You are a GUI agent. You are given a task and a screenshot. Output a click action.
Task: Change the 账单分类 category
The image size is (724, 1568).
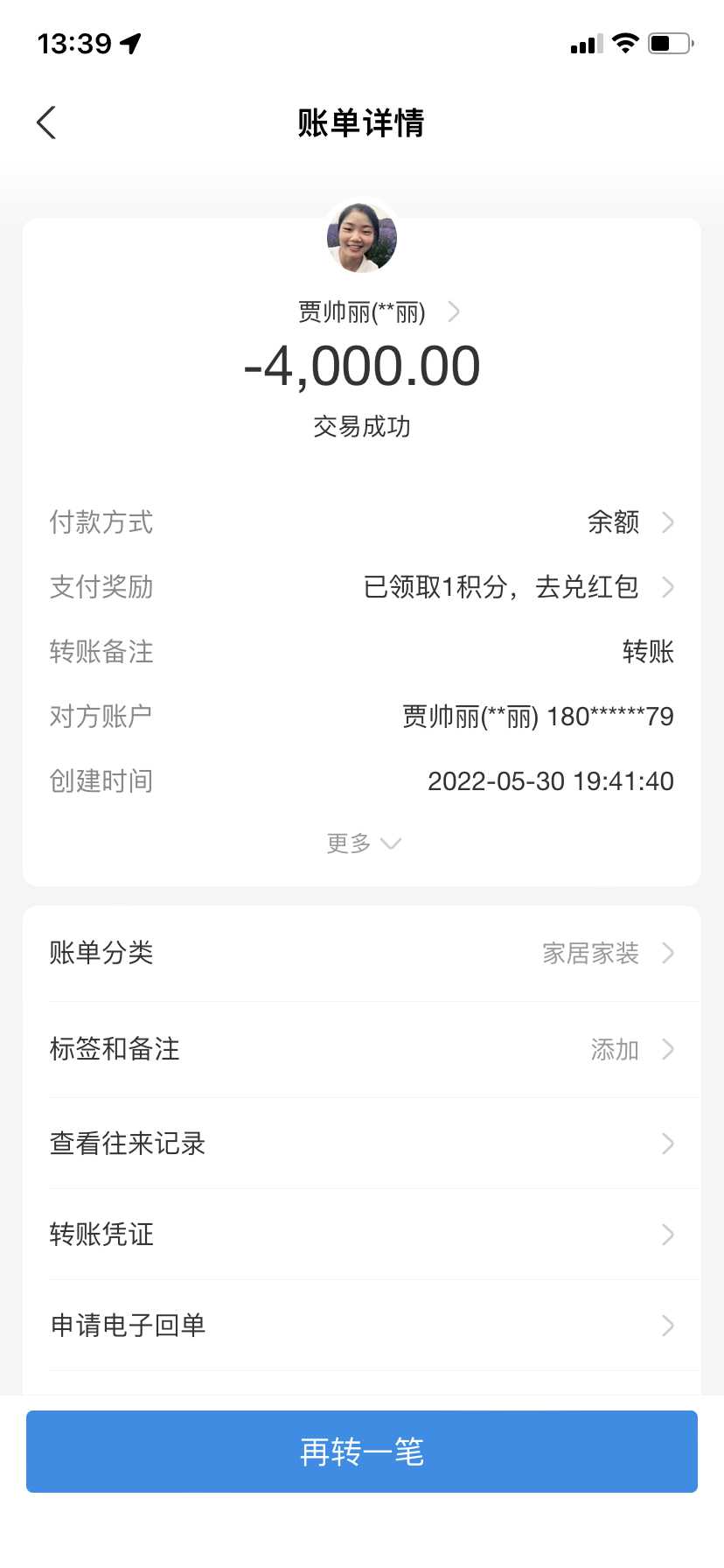pos(362,953)
